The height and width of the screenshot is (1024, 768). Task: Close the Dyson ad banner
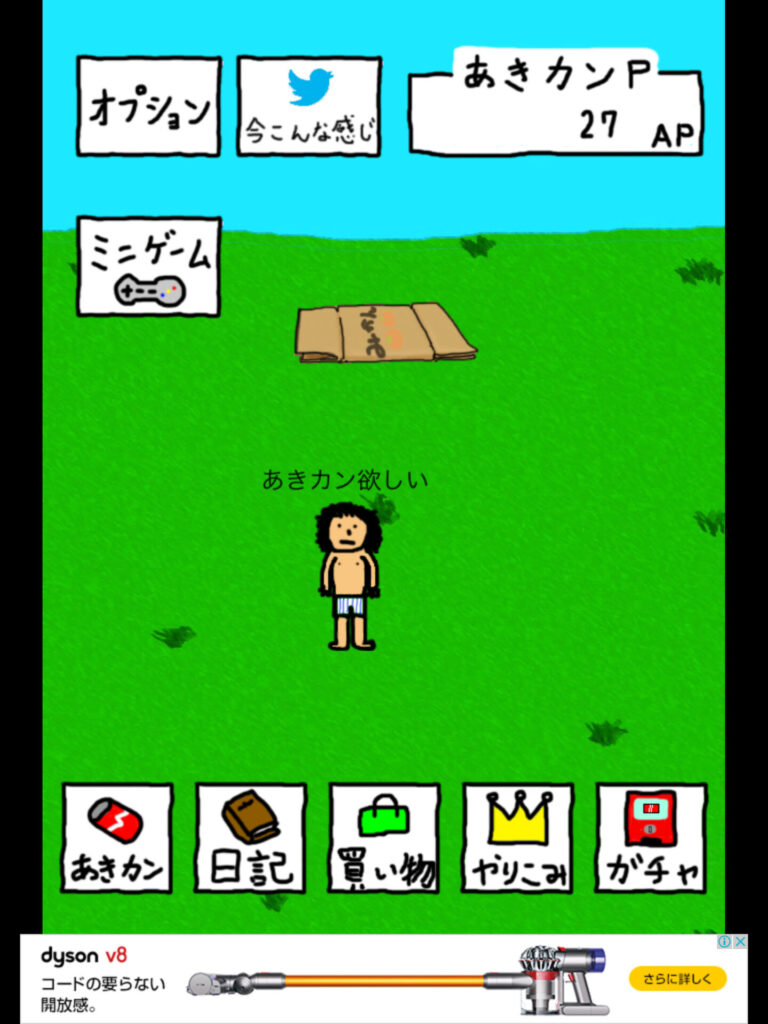point(739,942)
